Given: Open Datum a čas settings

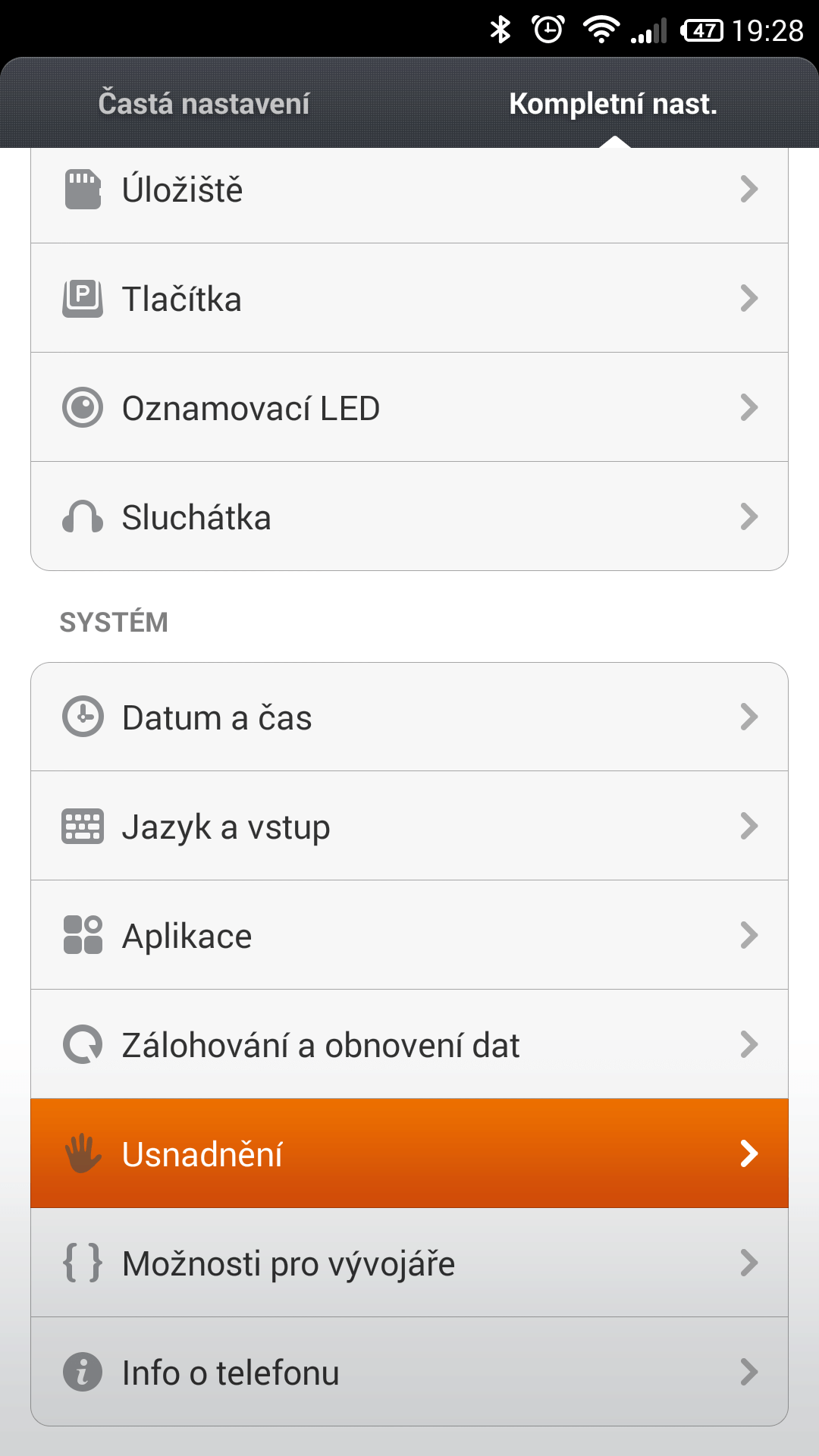Looking at the screenshot, I should [x=409, y=717].
